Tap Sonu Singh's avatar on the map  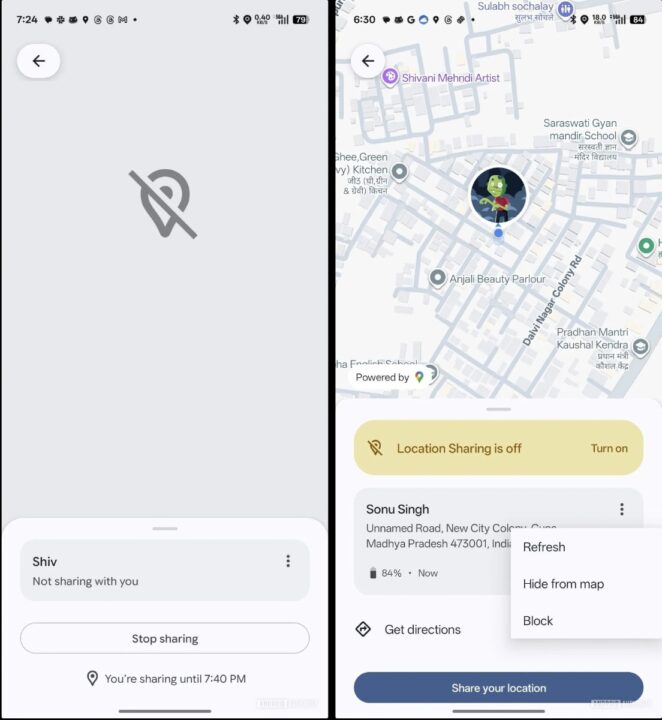[x=498, y=195]
